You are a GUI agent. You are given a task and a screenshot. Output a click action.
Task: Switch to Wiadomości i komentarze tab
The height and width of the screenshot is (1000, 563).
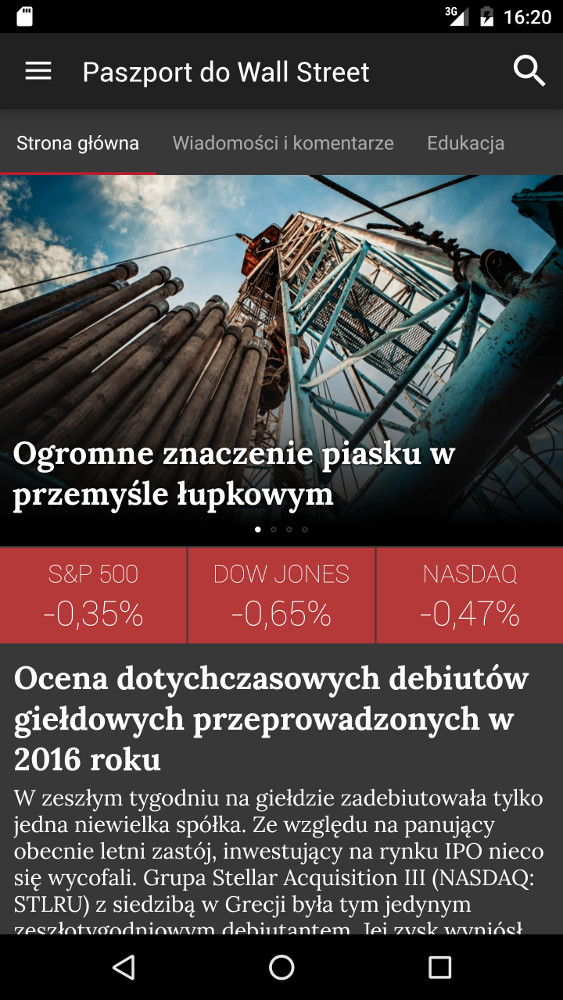click(x=283, y=143)
